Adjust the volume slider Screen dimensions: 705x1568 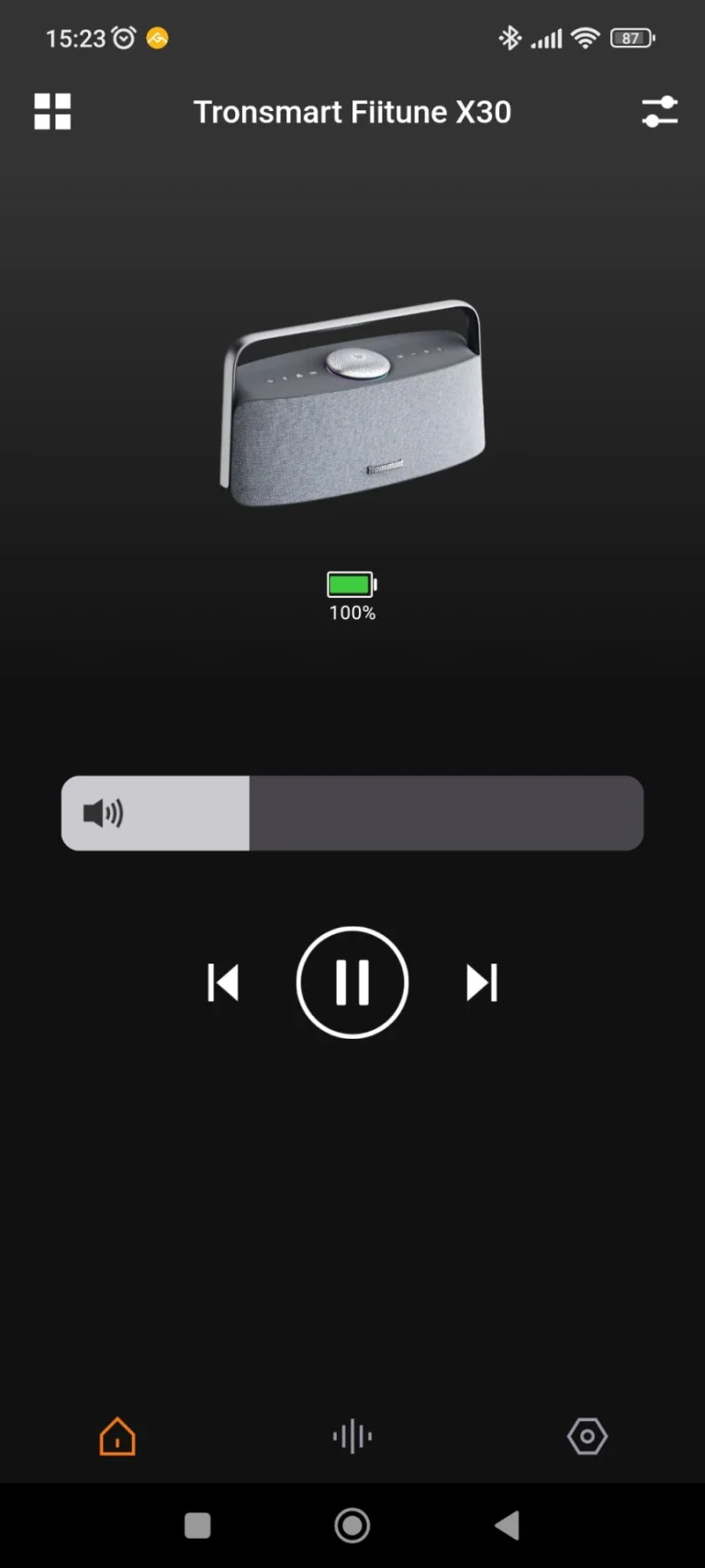(x=352, y=812)
